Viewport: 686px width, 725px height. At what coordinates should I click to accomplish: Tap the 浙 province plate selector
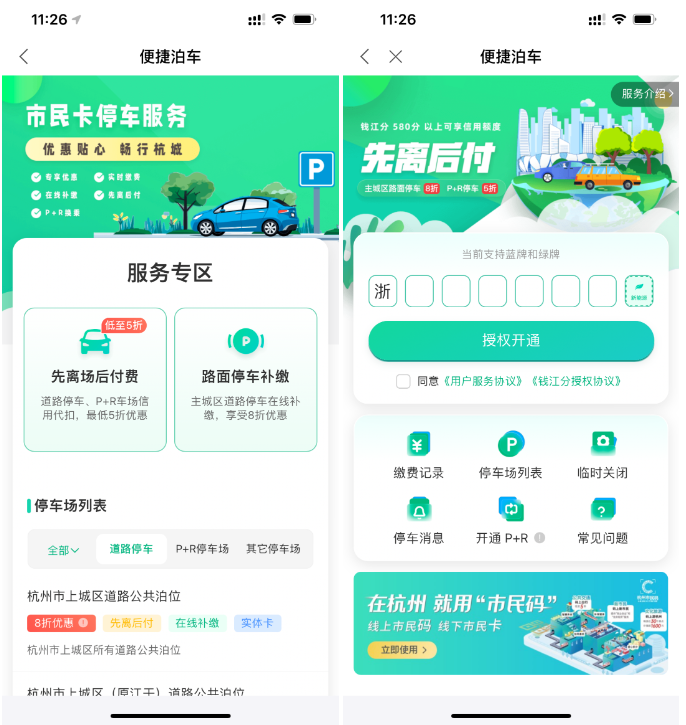[383, 292]
